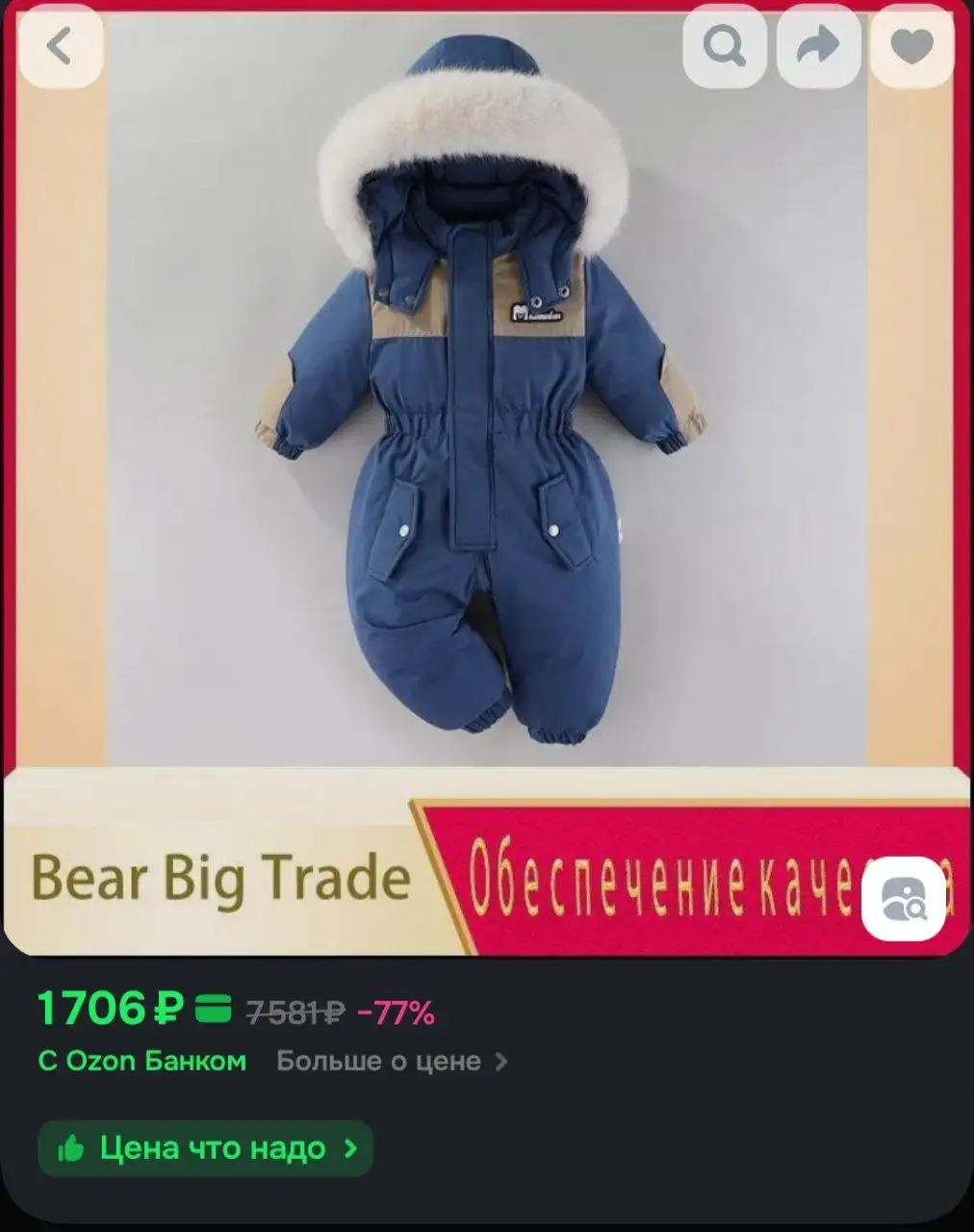This screenshot has width=974, height=1232.
Task: Find similar items by image
Action: [904, 898]
